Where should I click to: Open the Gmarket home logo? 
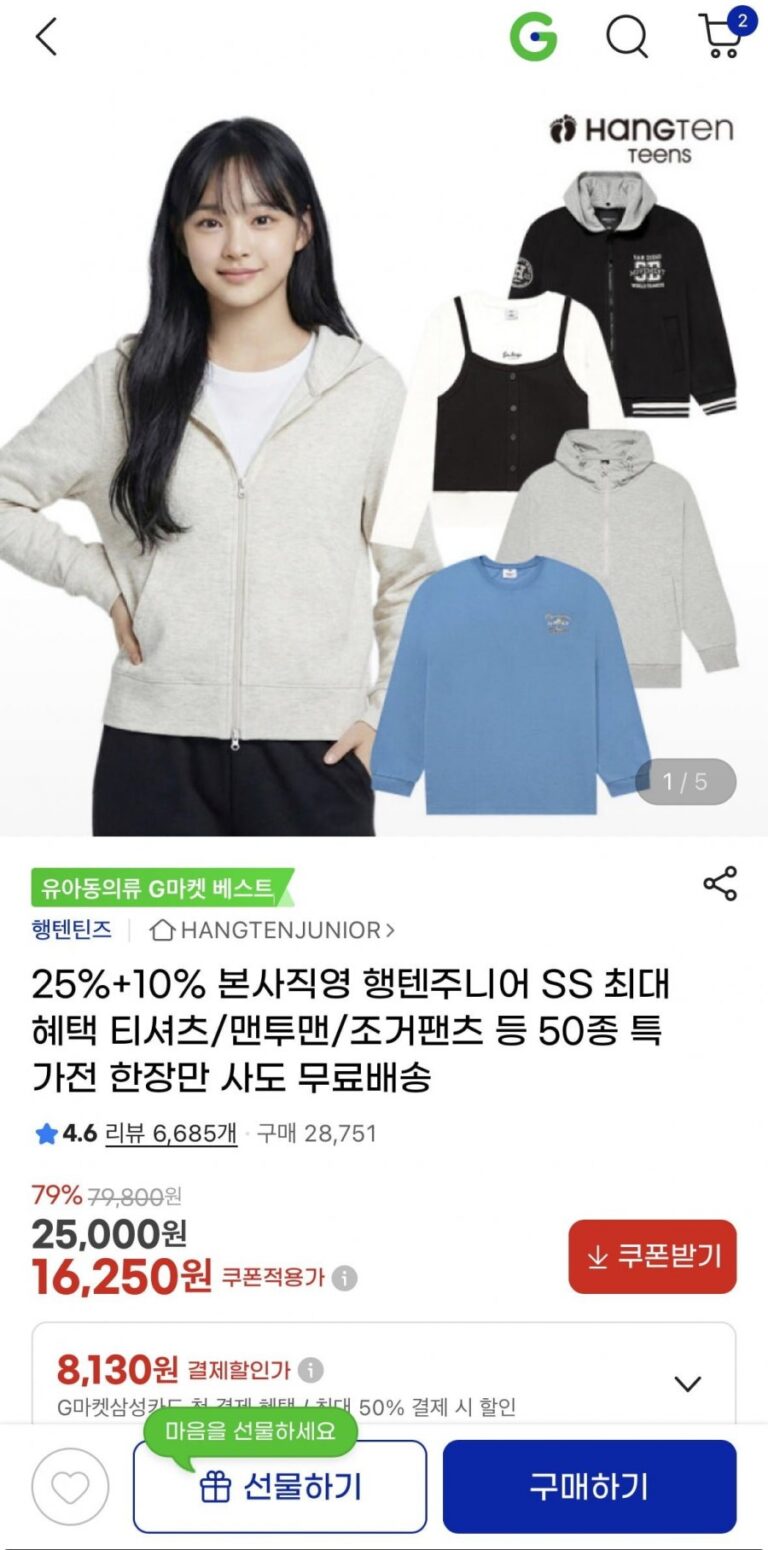pos(533,37)
